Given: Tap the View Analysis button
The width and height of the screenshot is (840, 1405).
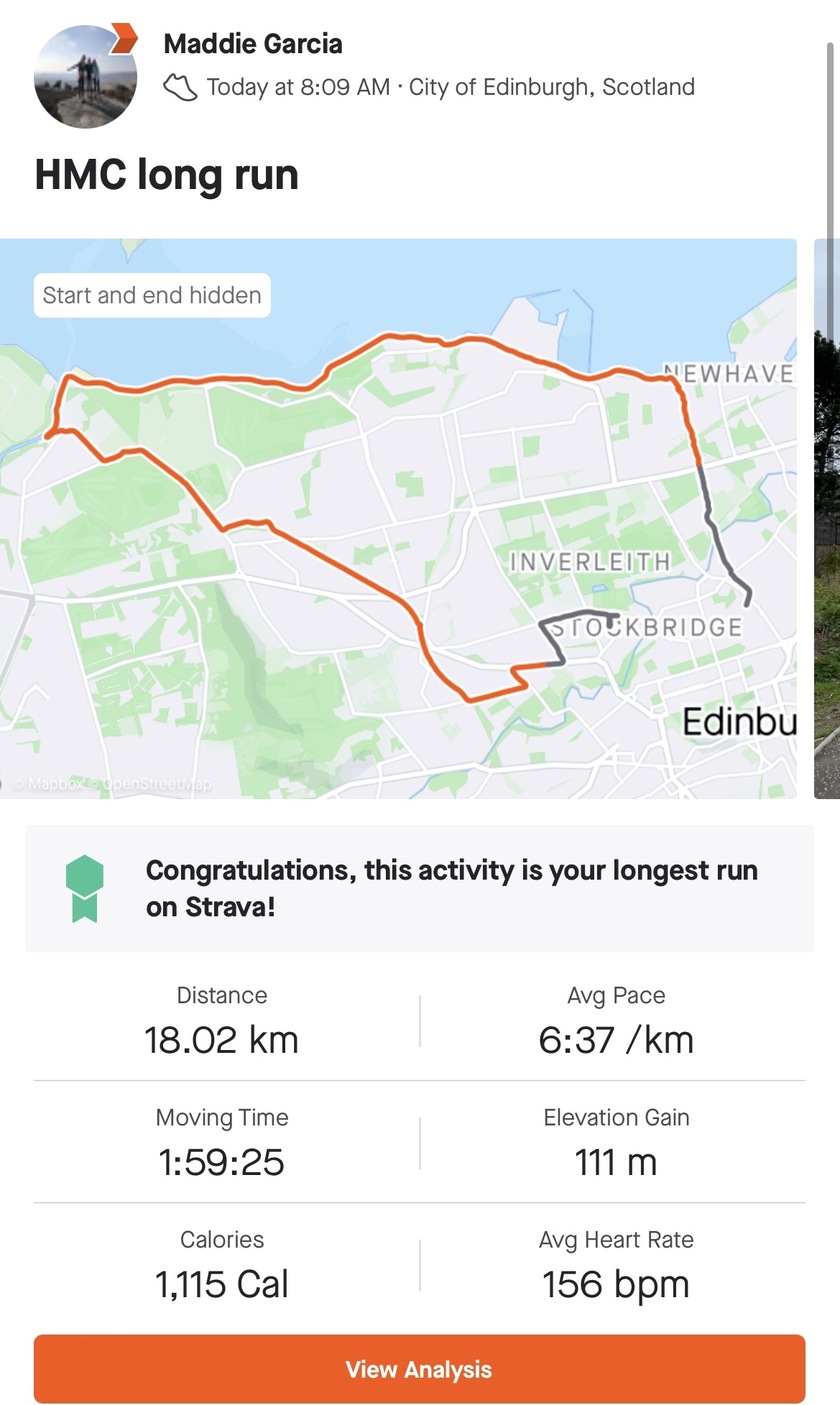Looking at the screenshot, I should click(x=420, y=1368).
